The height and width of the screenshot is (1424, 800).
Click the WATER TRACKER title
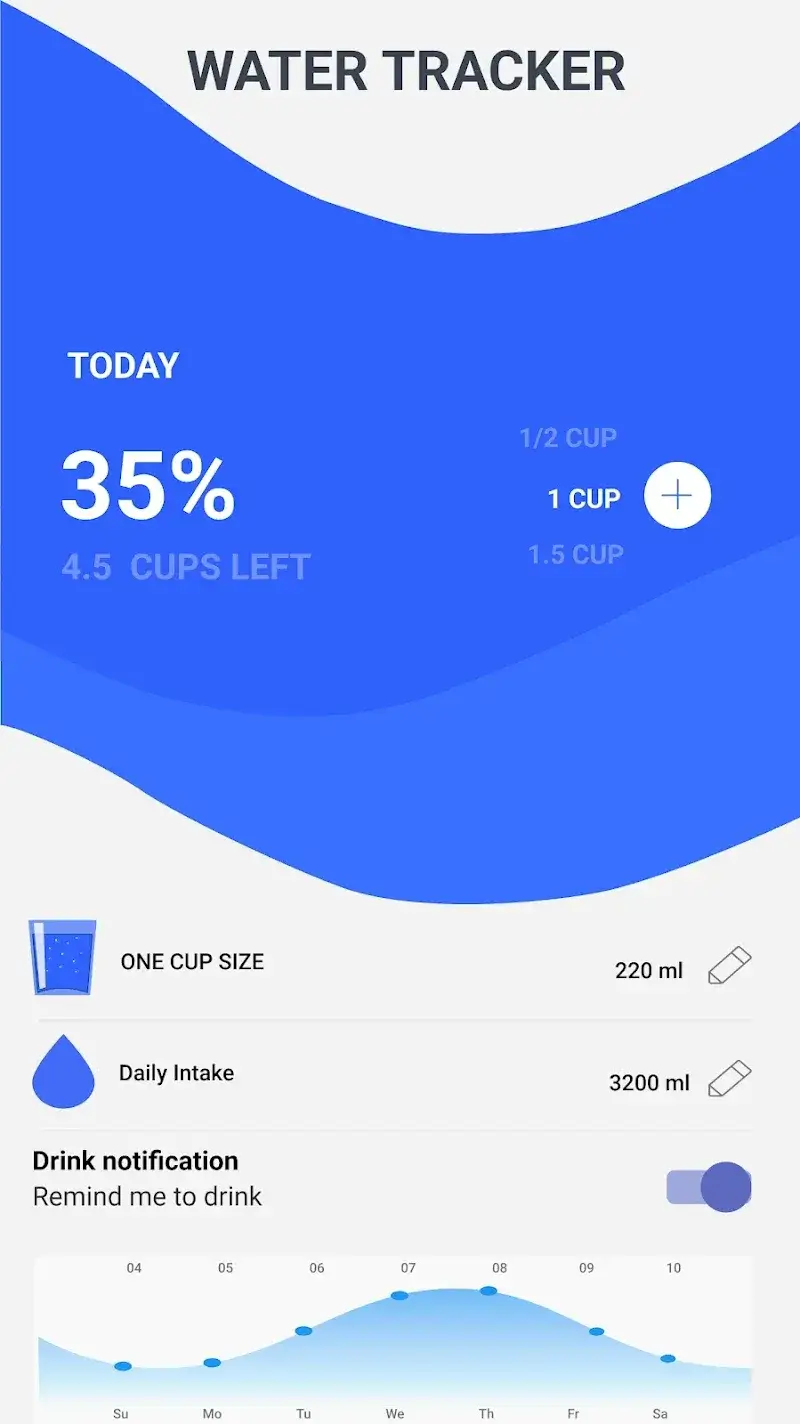[404, 70]
